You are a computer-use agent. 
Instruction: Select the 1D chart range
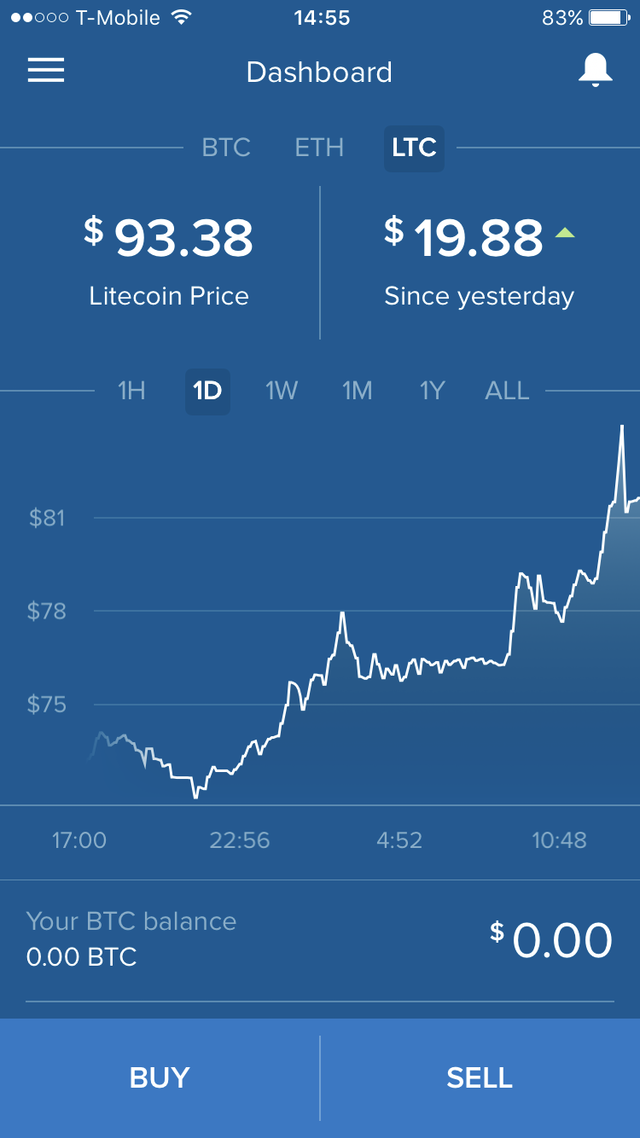208,392
